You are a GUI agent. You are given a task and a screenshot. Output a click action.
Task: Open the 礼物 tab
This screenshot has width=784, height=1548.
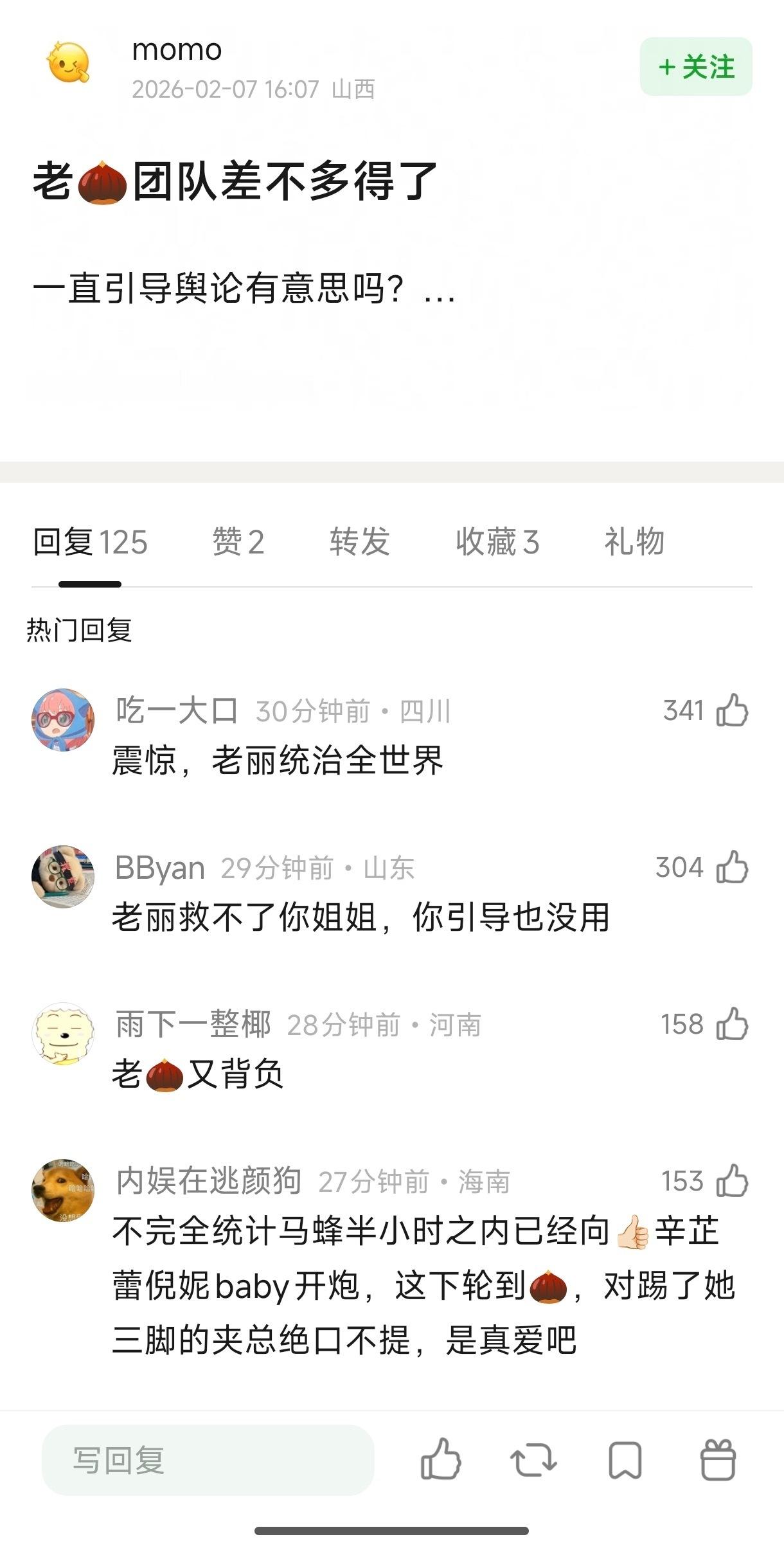click(636, 543)
